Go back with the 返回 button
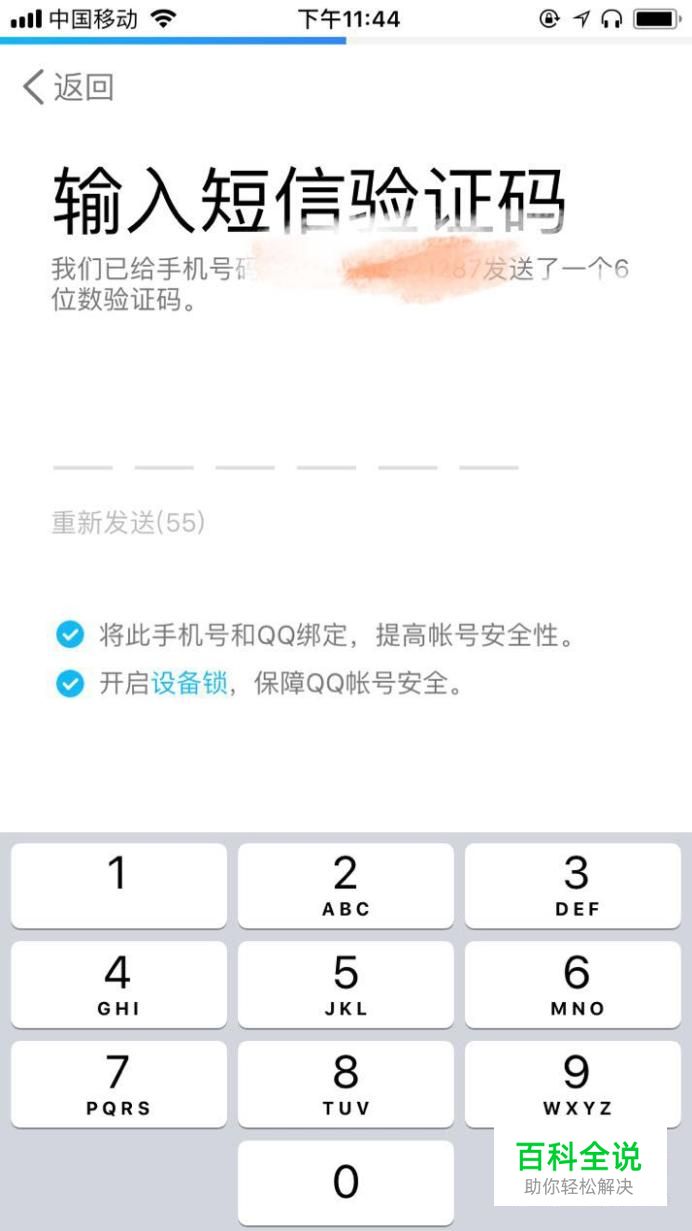The image size is (692, 1231). pos(68,87)
